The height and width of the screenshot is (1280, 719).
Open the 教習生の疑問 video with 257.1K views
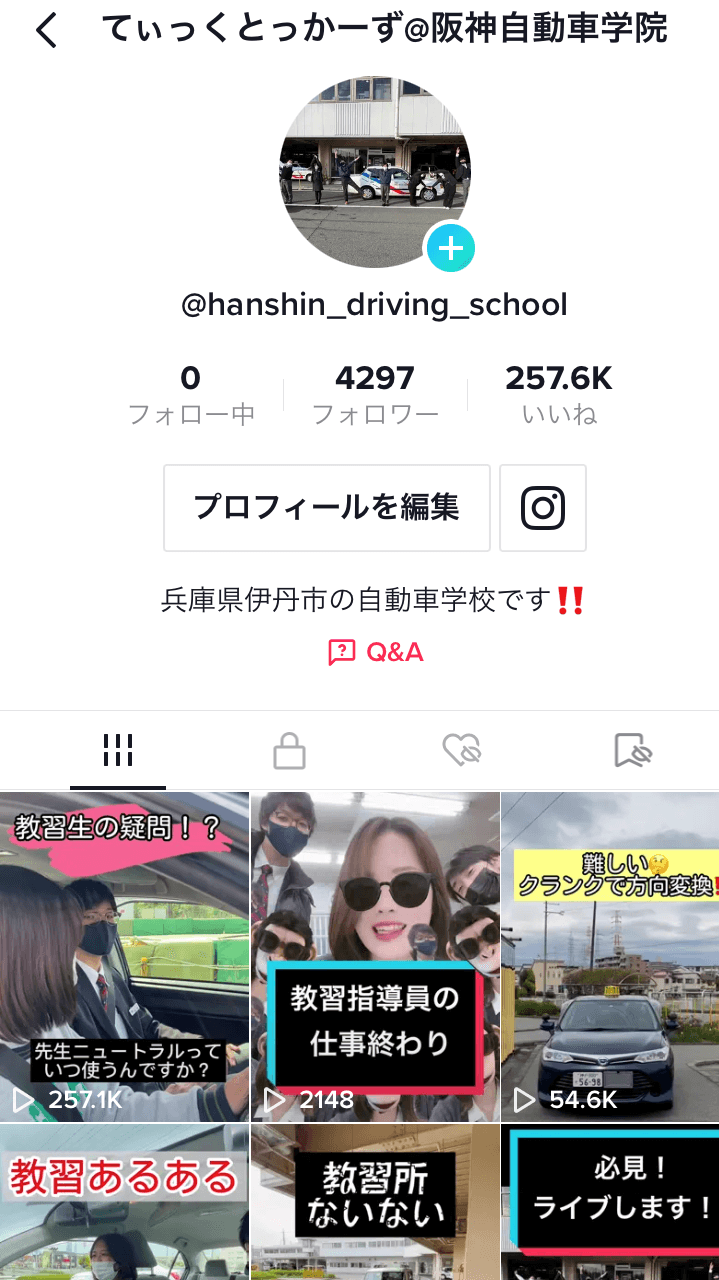(x=124, y=955)
